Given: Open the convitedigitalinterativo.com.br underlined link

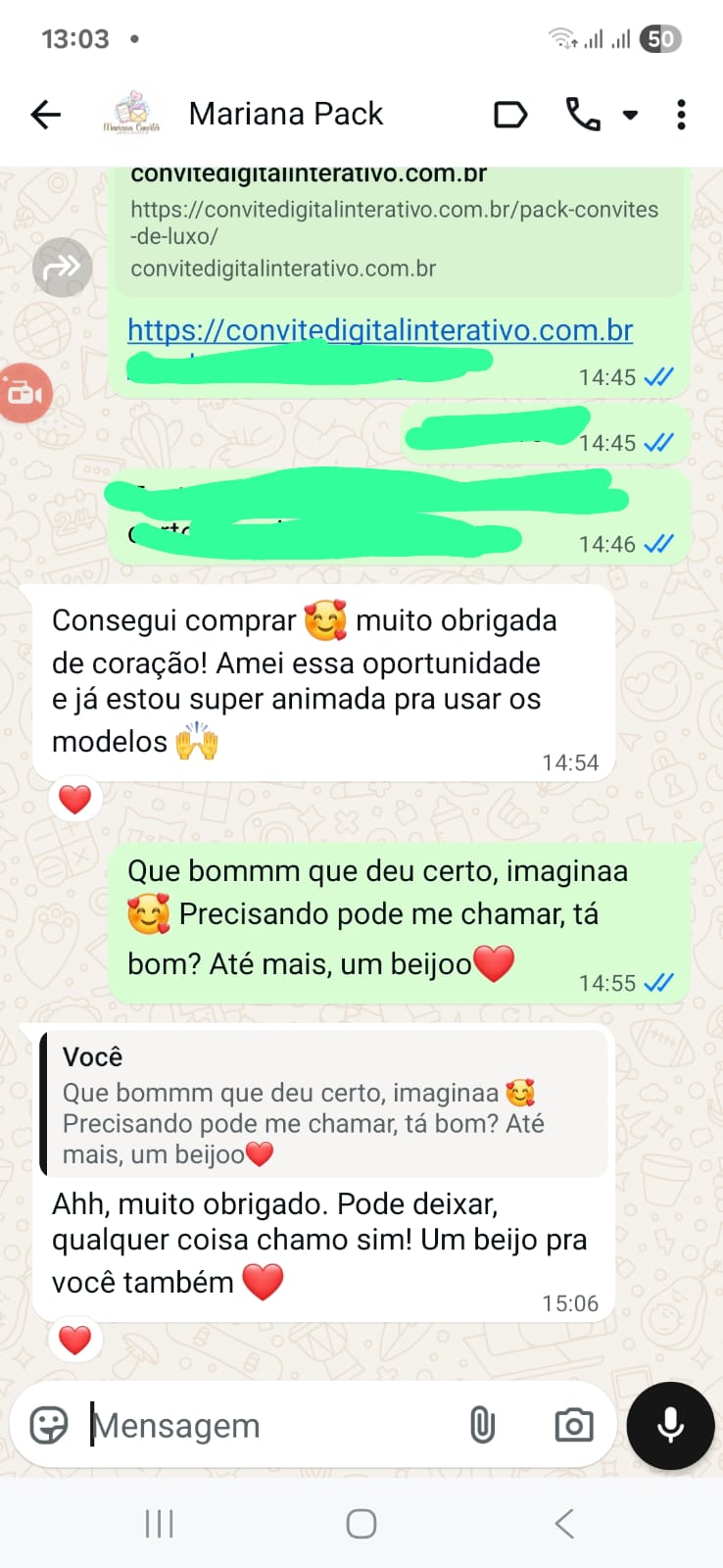Looking at the screenshot, I should (380, 330).
